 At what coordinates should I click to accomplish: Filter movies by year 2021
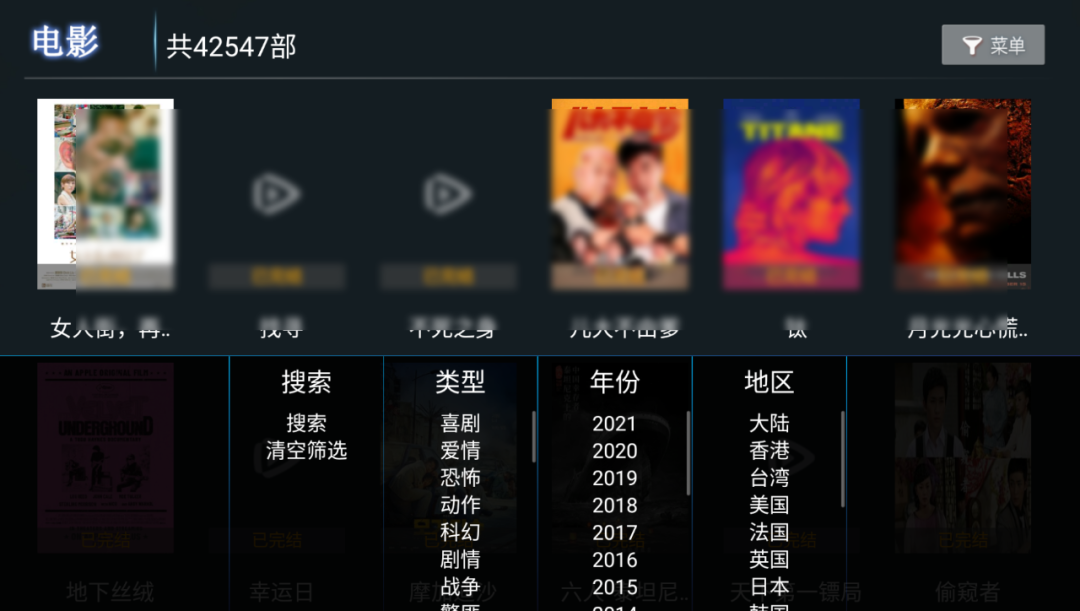614,424
